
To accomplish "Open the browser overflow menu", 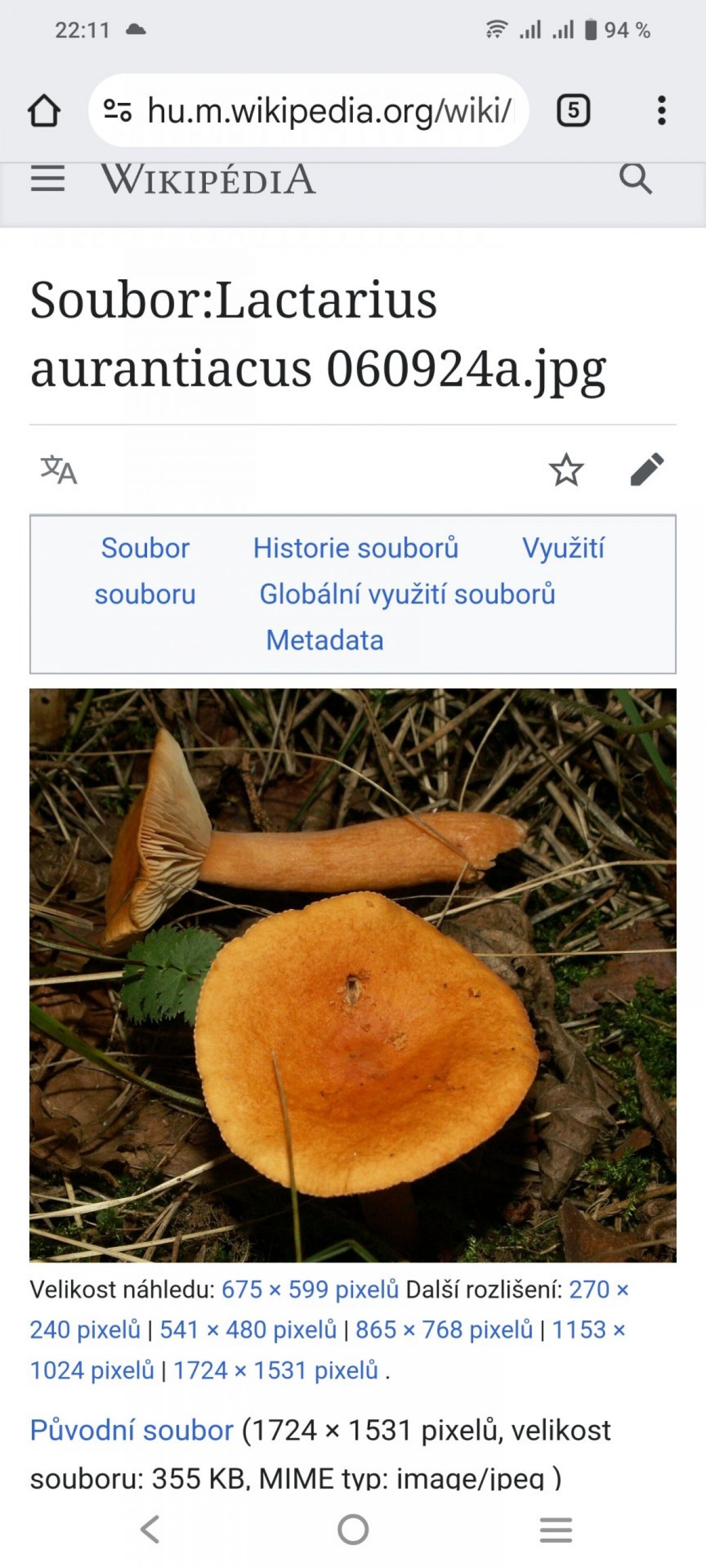I will point(661,111).
